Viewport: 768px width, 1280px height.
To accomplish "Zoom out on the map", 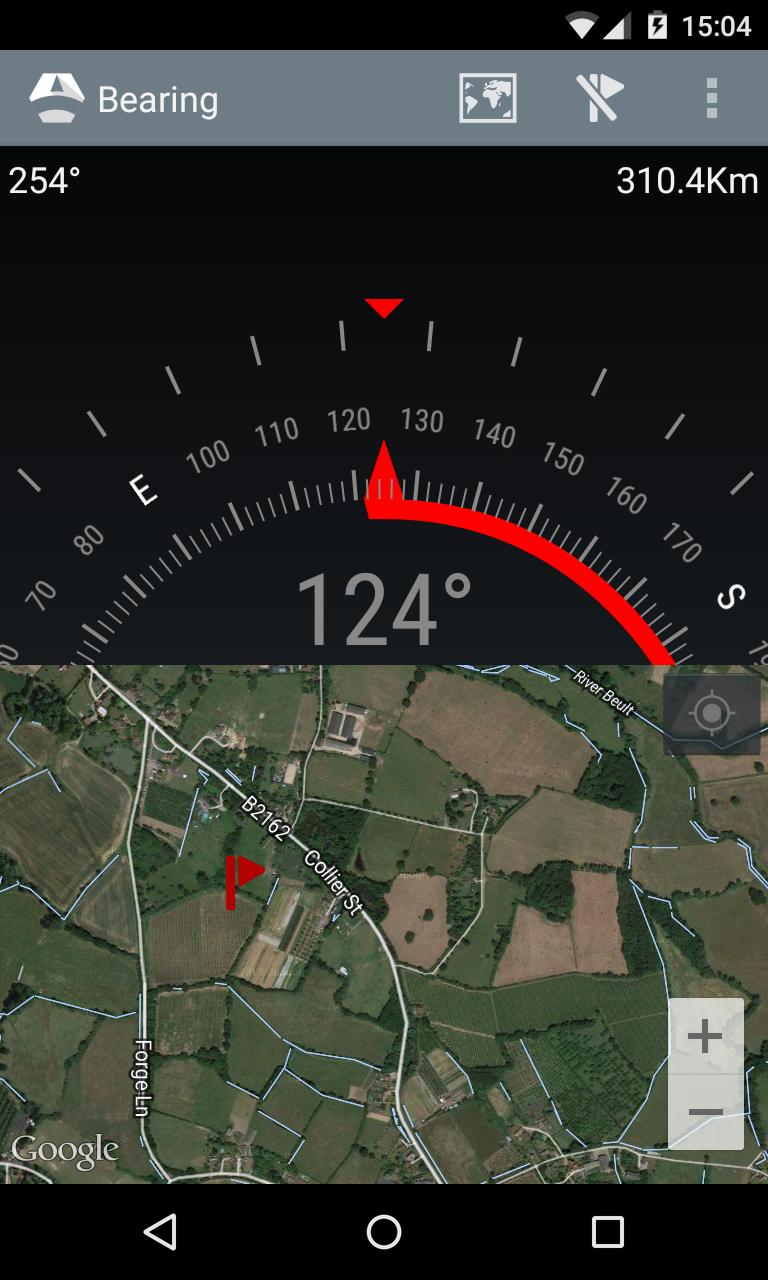I will pos(706,1112).
